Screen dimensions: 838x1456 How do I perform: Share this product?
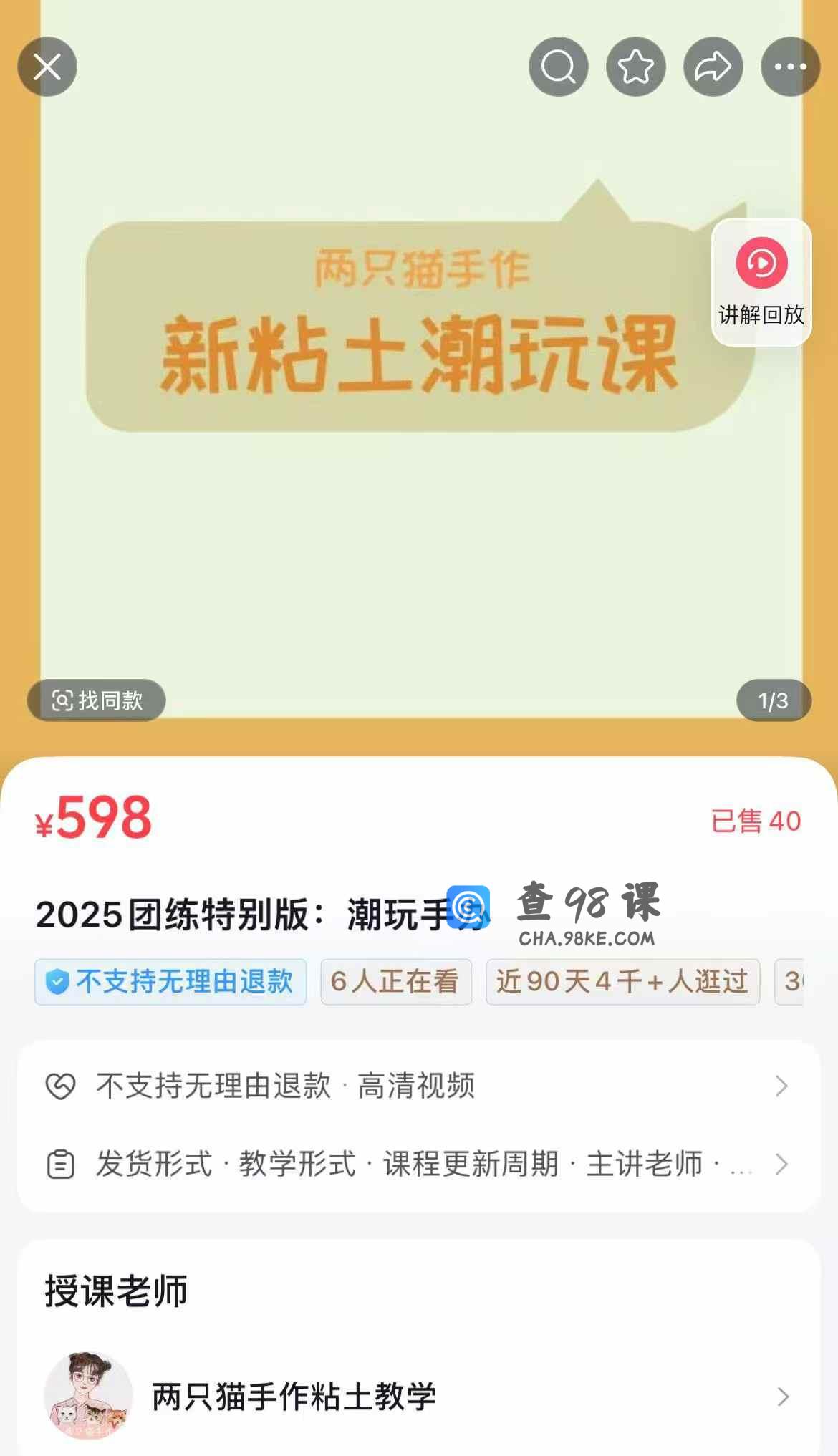tap(713, 67)
